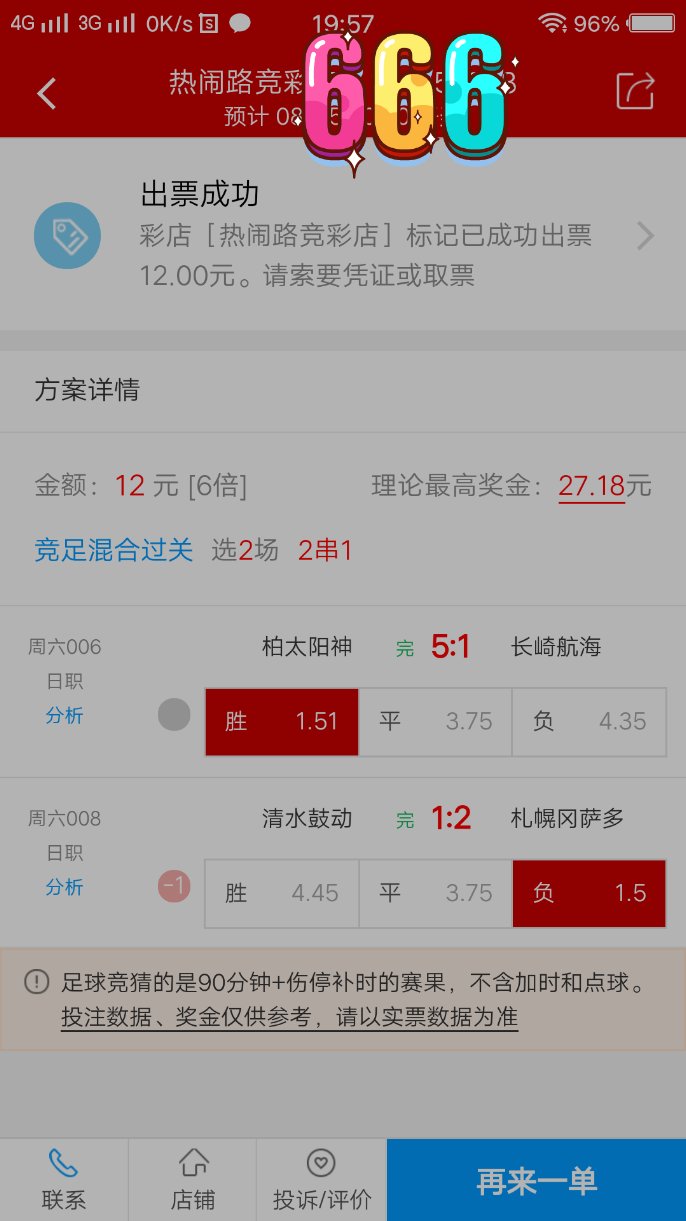Open 投诉/评价 feedback

[x=321, y=1180]
